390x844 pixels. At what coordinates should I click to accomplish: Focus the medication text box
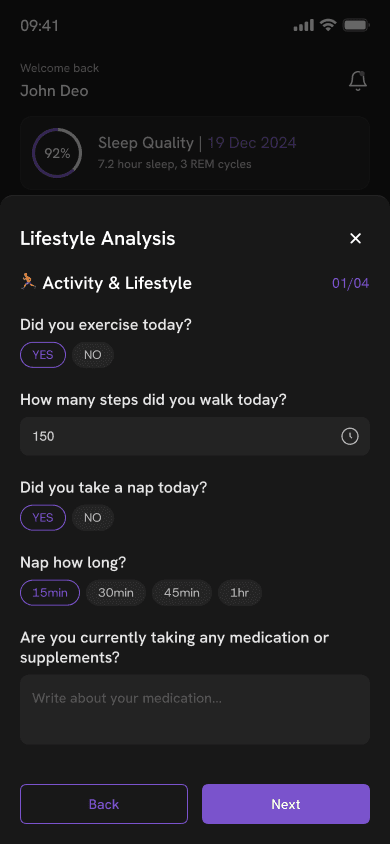pos(195,709)
